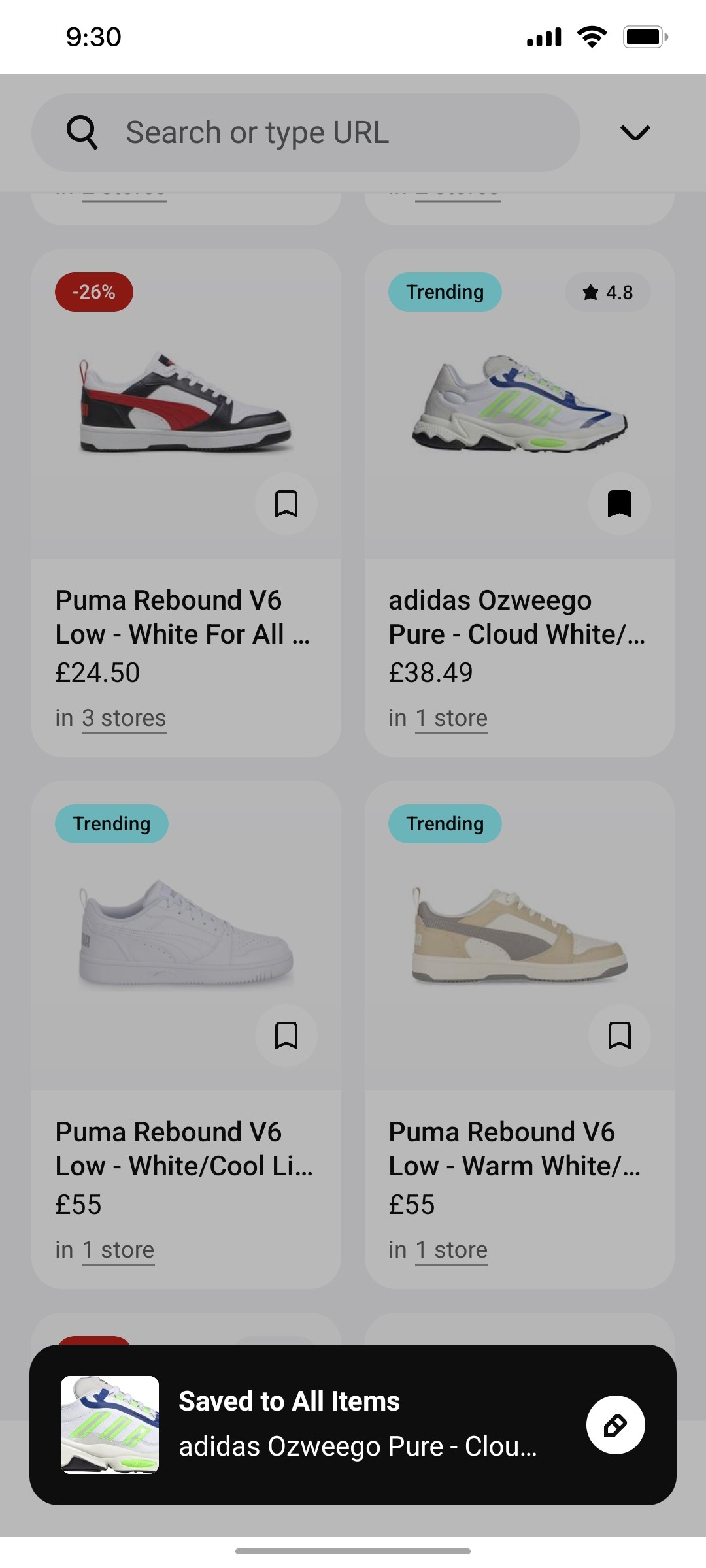Open 'in 1 store' under adidas Ozweego Pure
Image resolution: width=706 pixels, height=1568 pixels.
[x=451, y=717]
